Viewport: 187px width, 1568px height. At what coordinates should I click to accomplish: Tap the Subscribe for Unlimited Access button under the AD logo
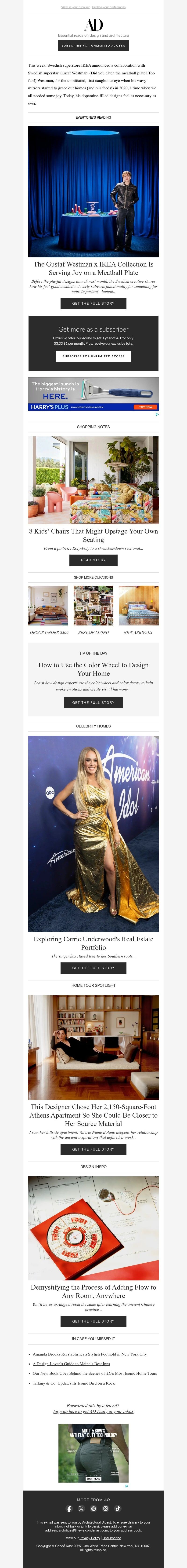point(93,46)
